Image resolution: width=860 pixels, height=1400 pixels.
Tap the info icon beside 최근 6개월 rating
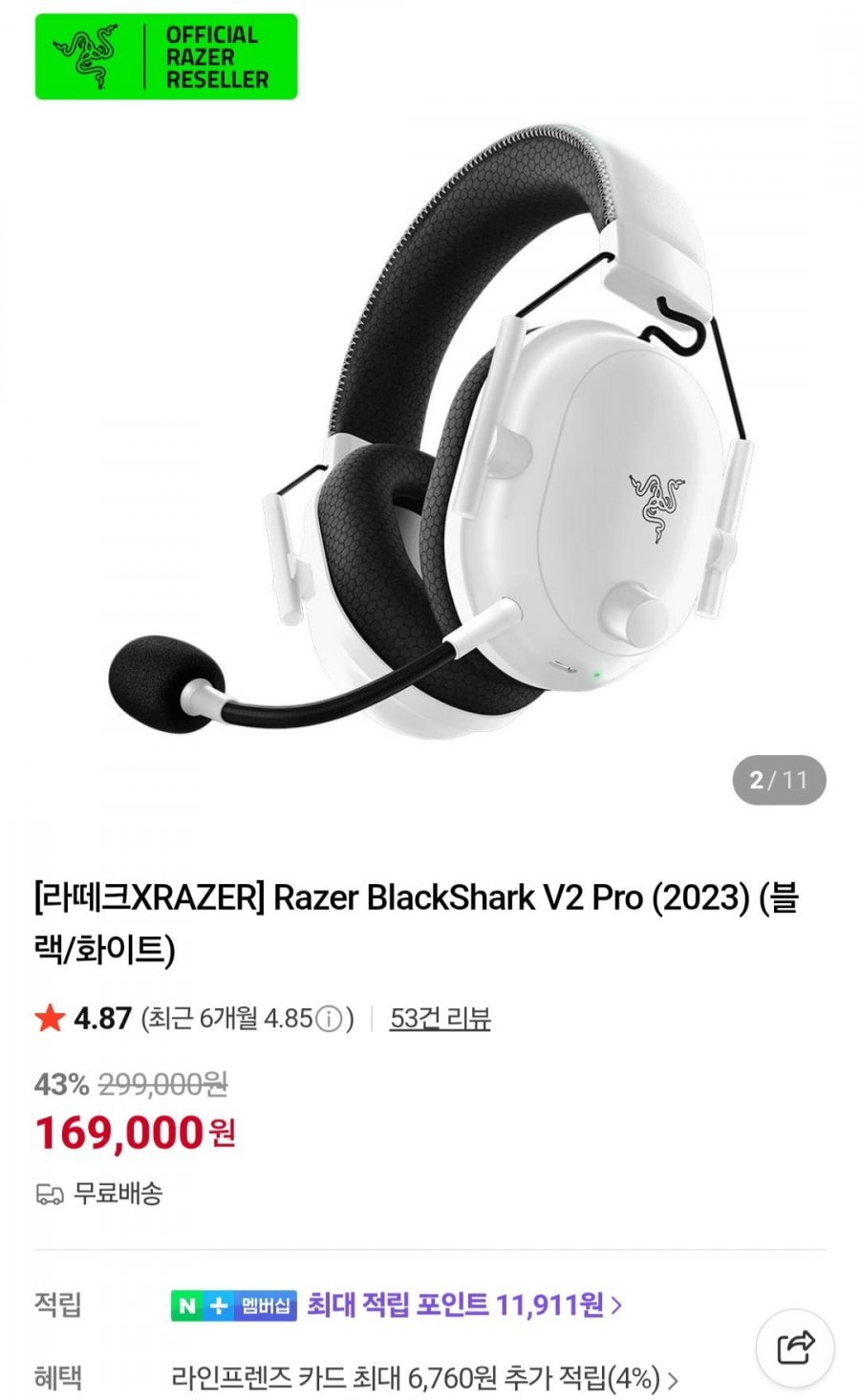328,1020
